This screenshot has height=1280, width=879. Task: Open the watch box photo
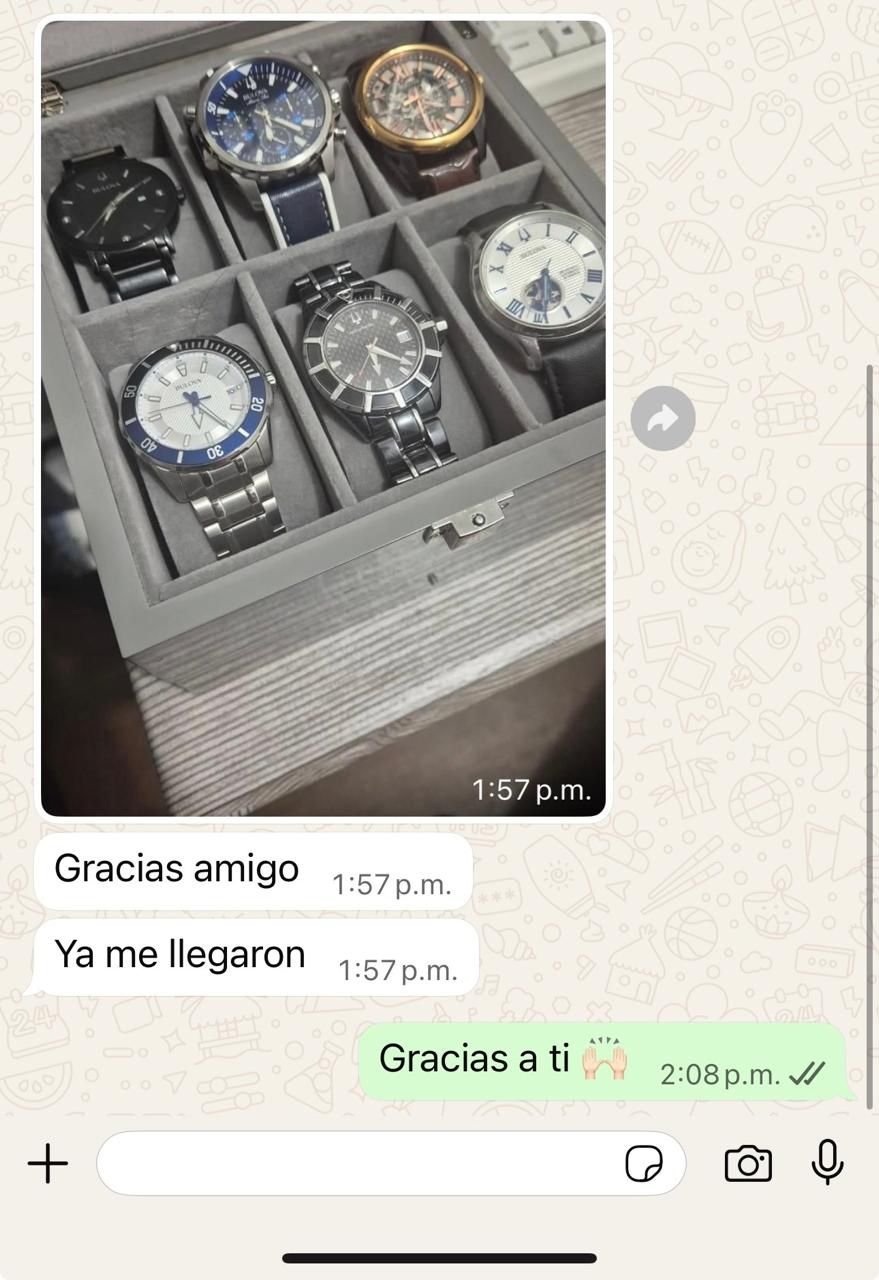click(x=323, y=416)
